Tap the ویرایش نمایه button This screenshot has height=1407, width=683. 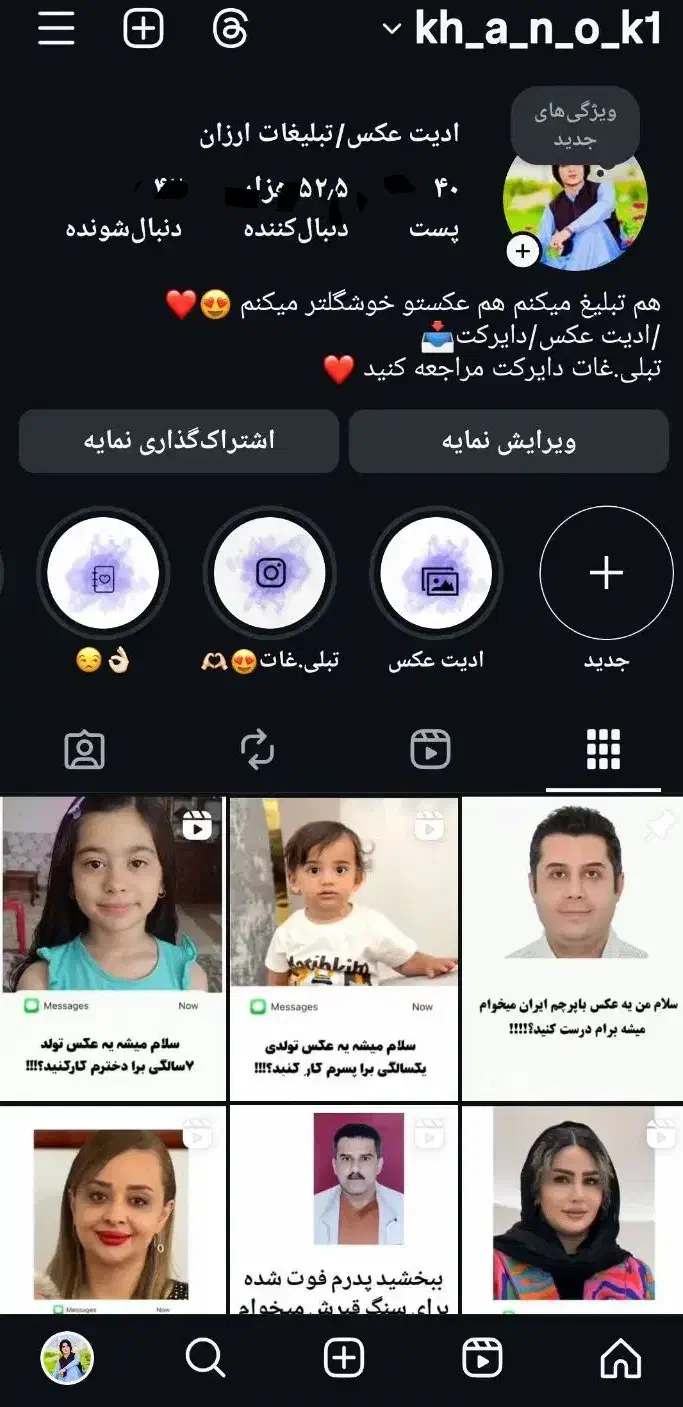(x=509, y=441)
